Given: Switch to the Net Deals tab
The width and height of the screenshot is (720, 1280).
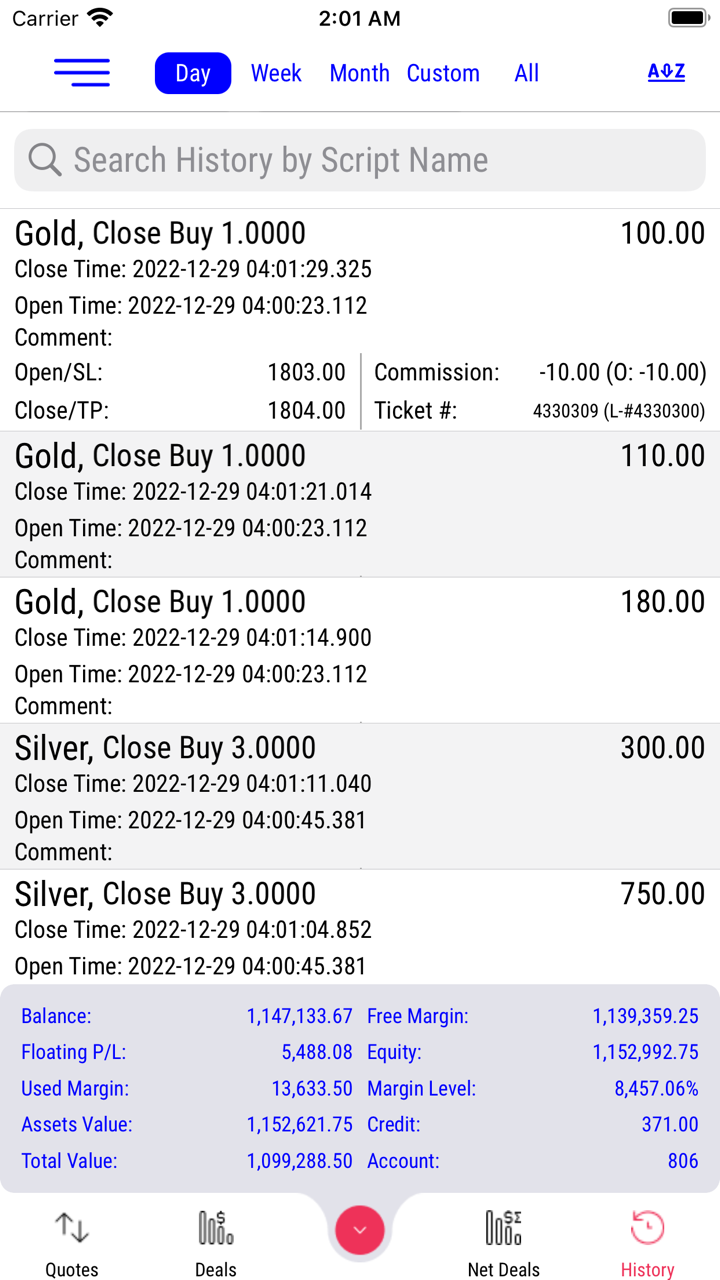Looking at the screenshot, I should [x=504, y=1242].
